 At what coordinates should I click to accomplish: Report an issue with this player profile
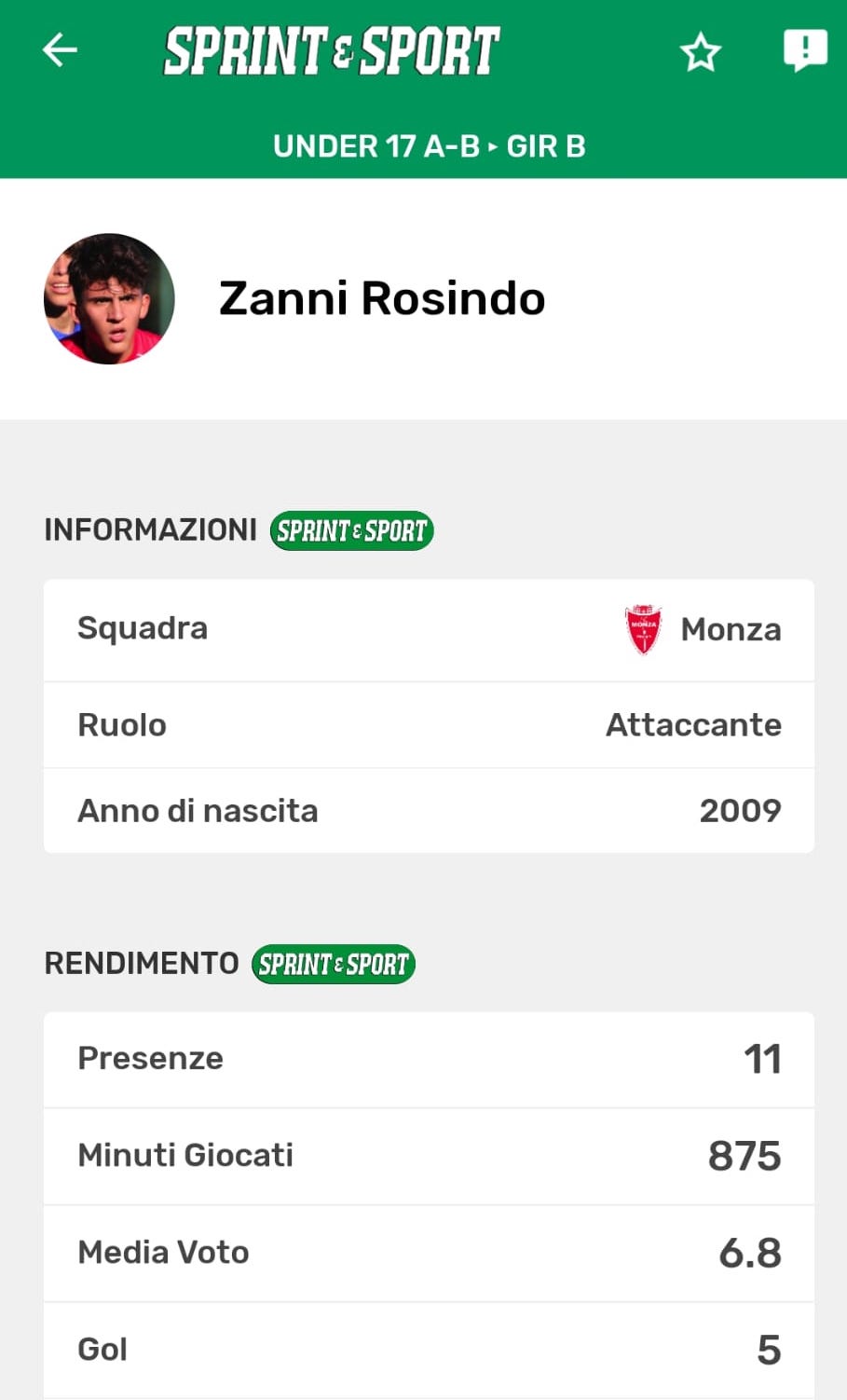805,49
